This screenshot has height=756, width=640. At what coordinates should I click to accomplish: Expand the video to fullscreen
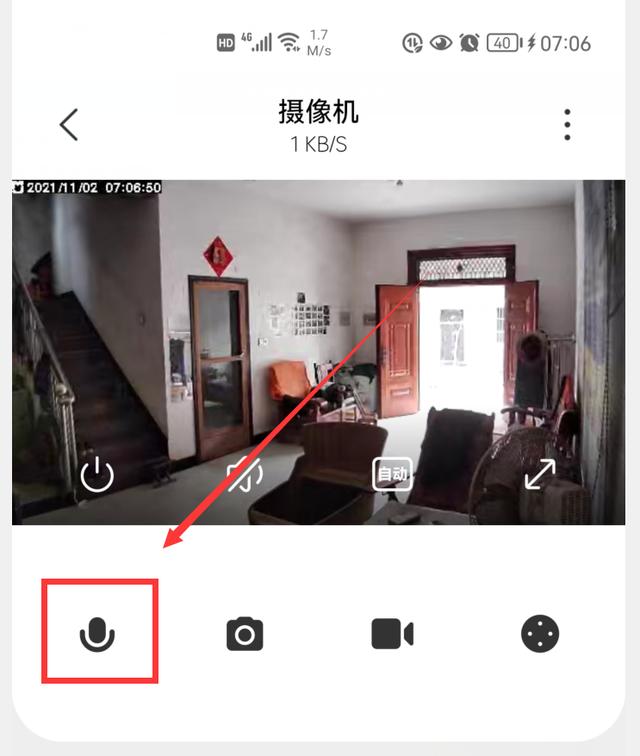[540, 474]
